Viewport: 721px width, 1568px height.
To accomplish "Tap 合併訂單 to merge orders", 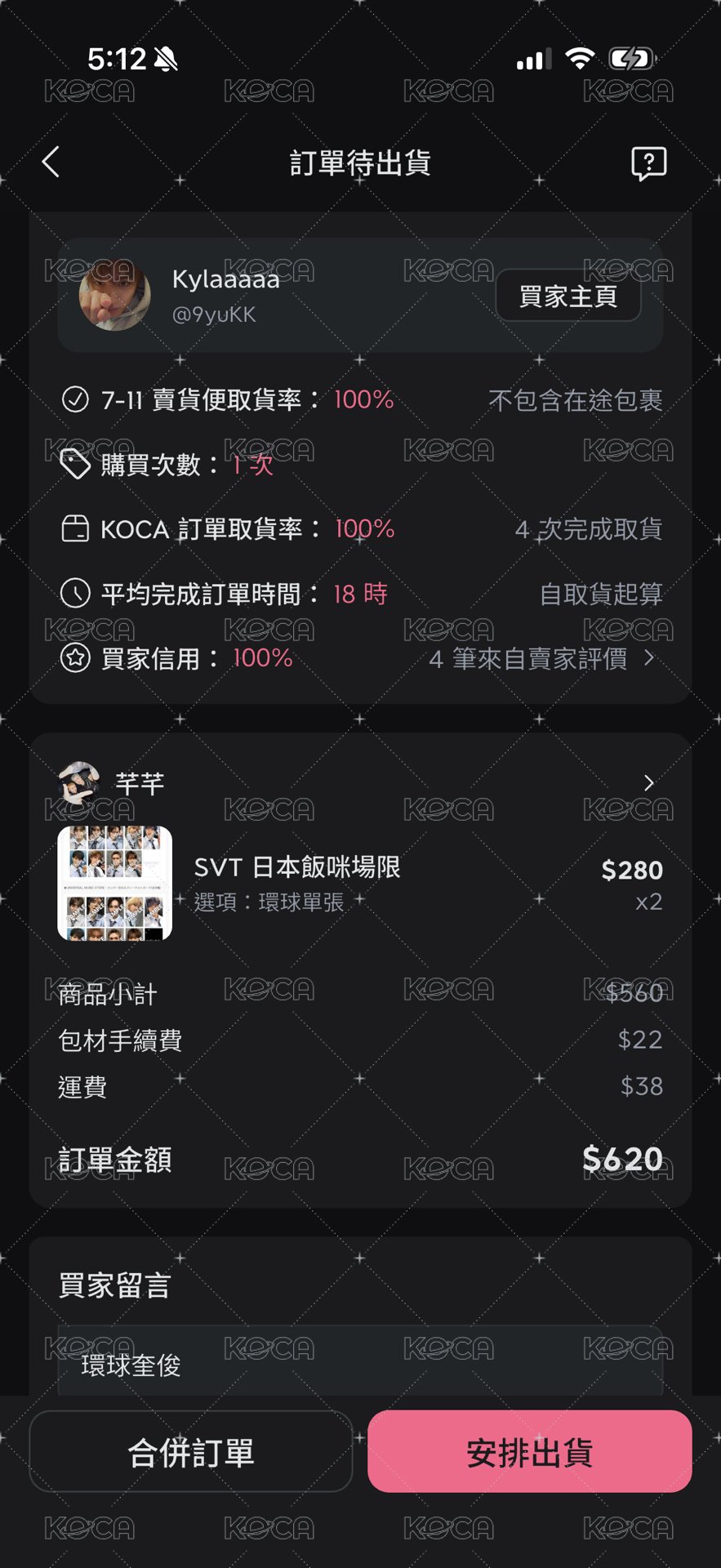I will click(x=191, y=1453).
